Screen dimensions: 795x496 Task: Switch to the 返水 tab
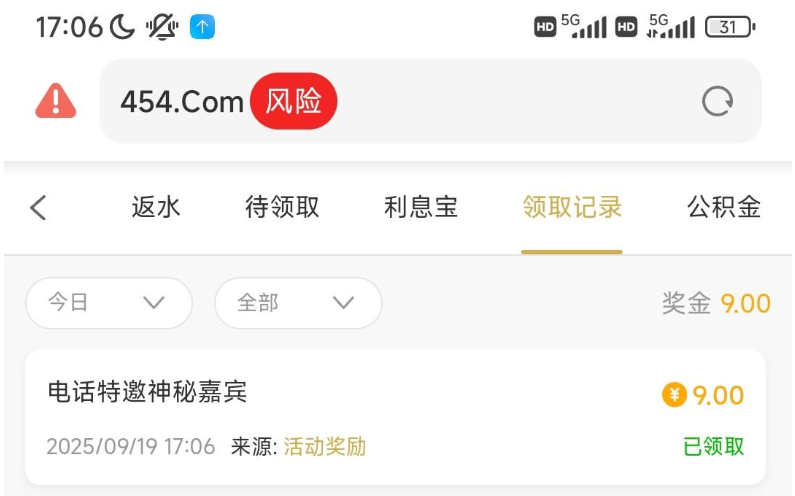click(156, 208)
